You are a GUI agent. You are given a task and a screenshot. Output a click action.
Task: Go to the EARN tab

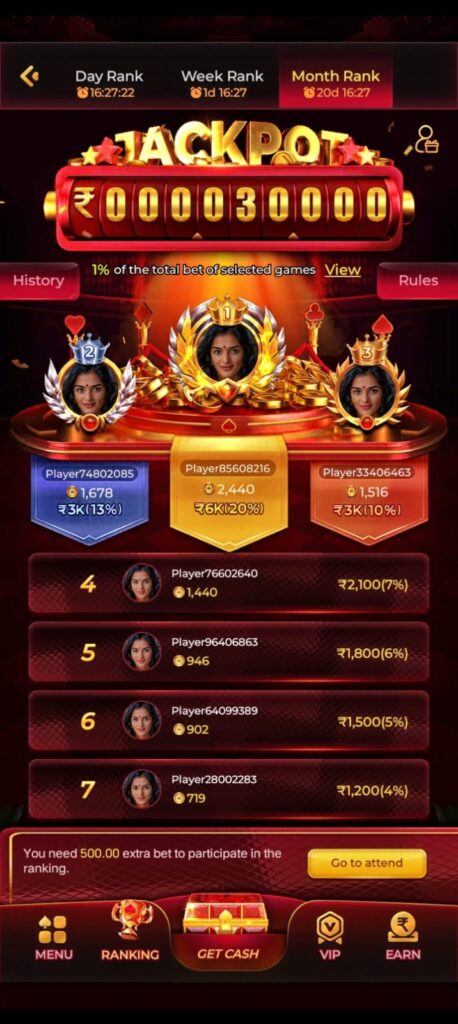[403, 936]
